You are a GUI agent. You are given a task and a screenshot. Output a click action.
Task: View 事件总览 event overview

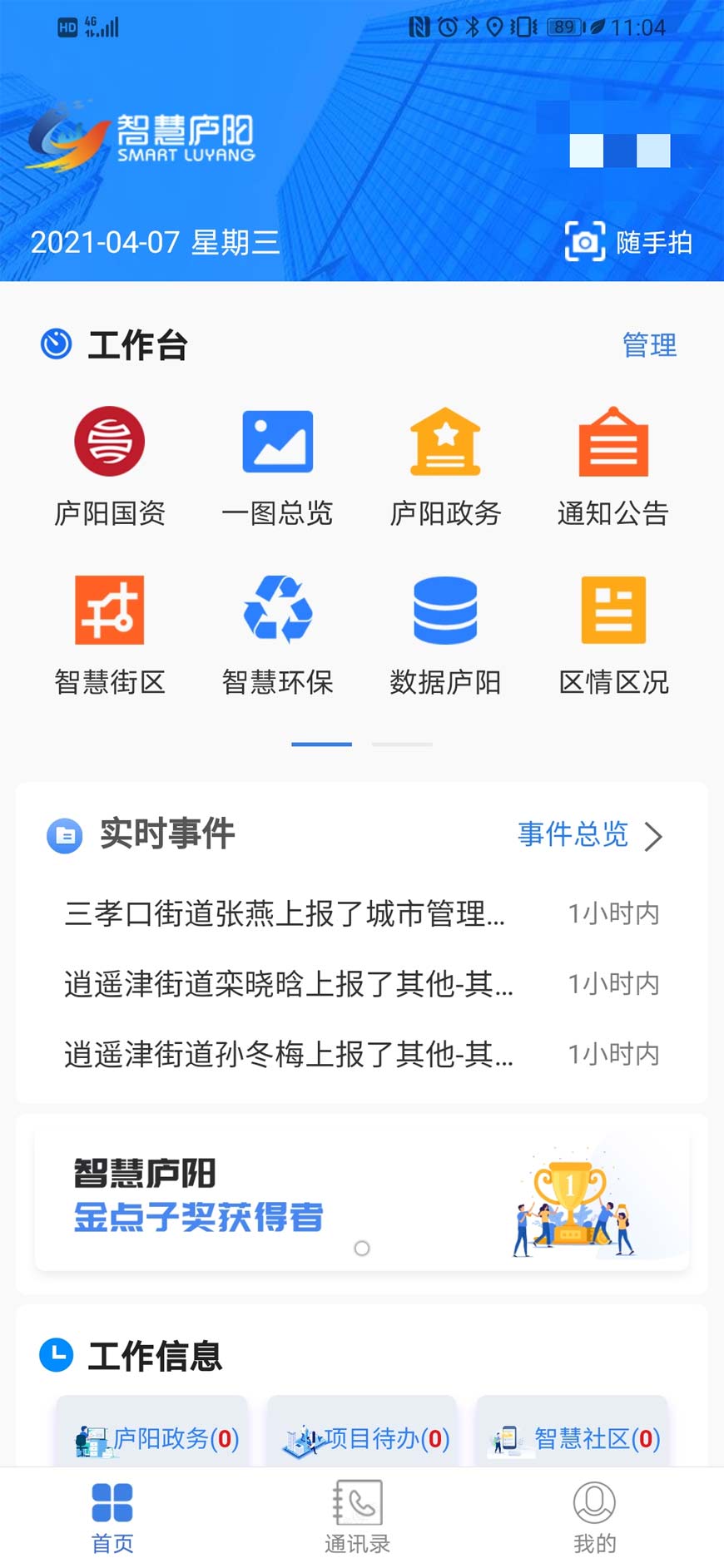[x=590, y=834]
